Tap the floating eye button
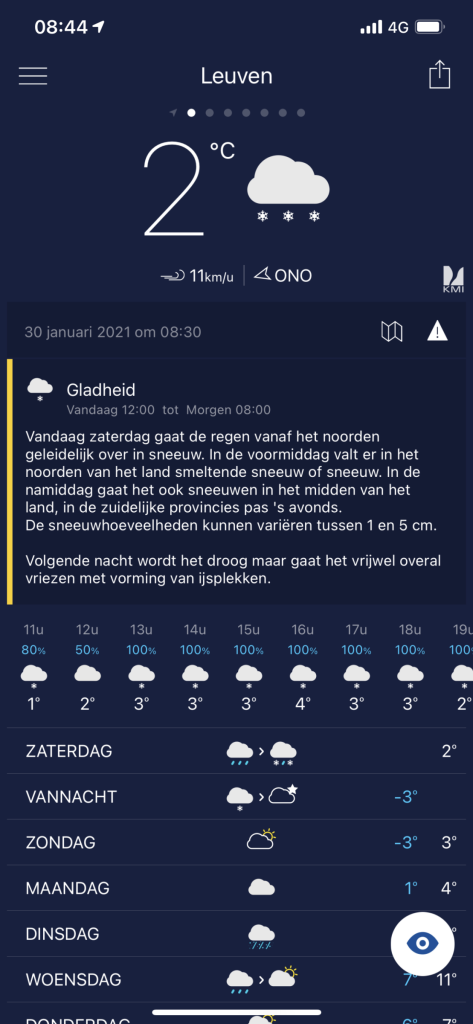473x1024 pixels. pos(422,943)
